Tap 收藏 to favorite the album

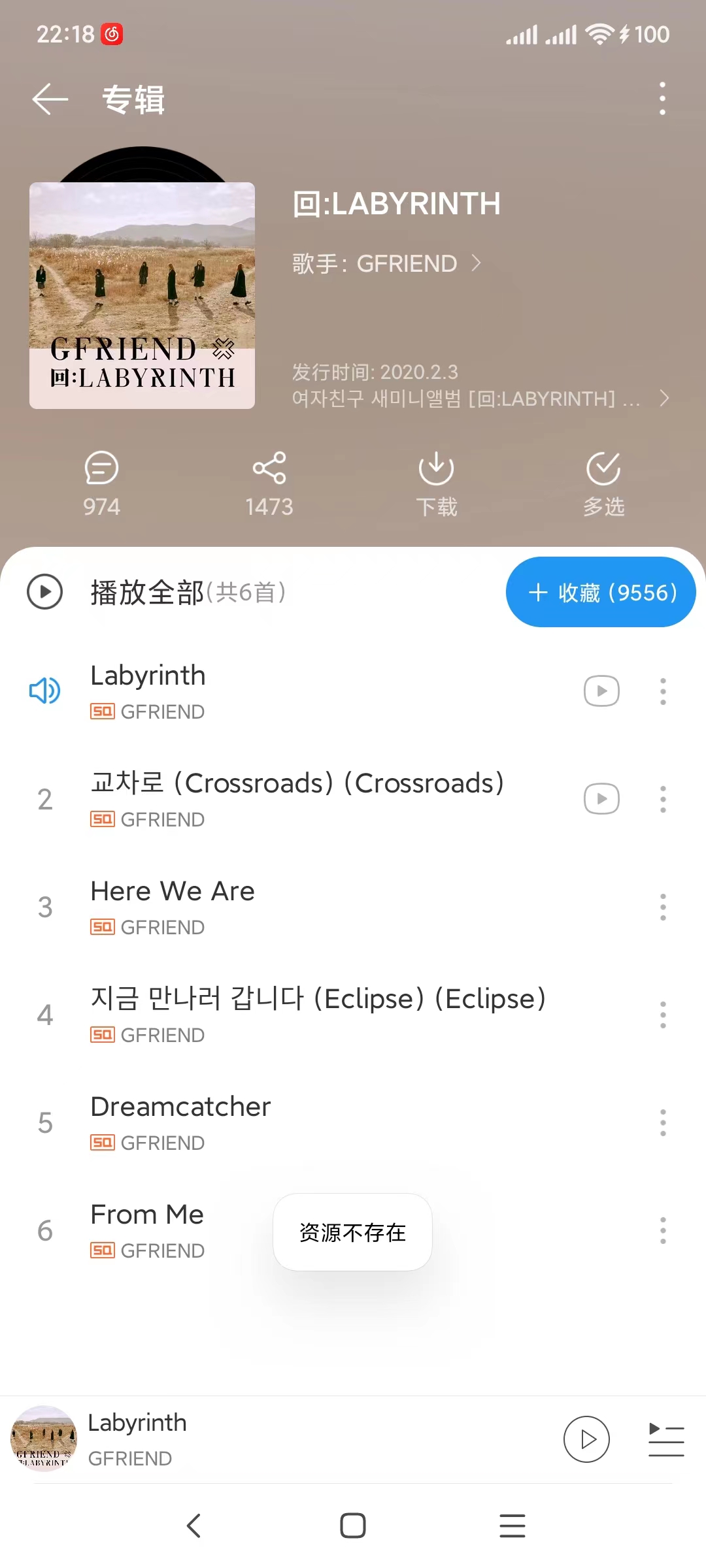coord(600,592)
